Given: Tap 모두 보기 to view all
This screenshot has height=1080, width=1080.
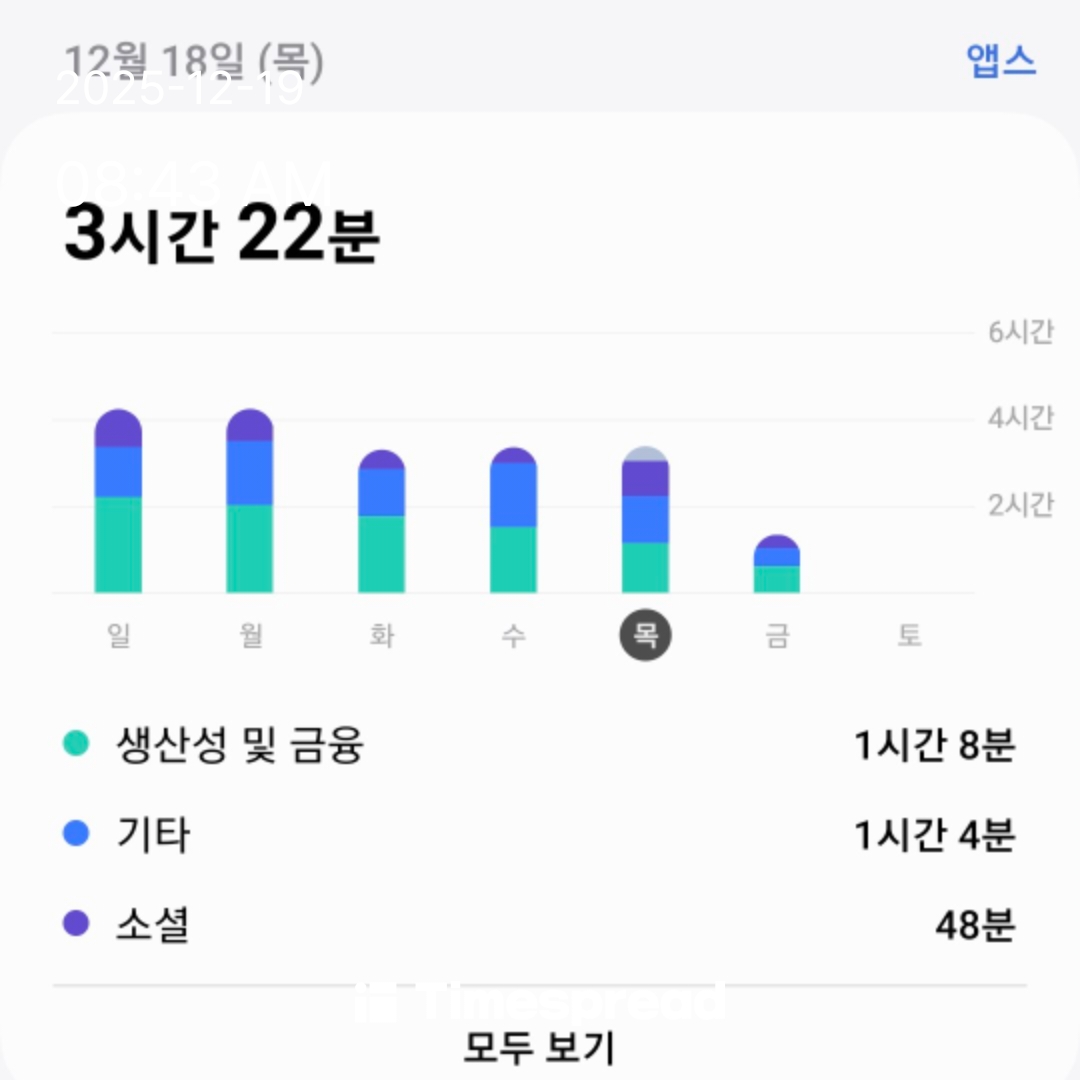Looking at the screenshot, I should click(x=539, y=1047).
